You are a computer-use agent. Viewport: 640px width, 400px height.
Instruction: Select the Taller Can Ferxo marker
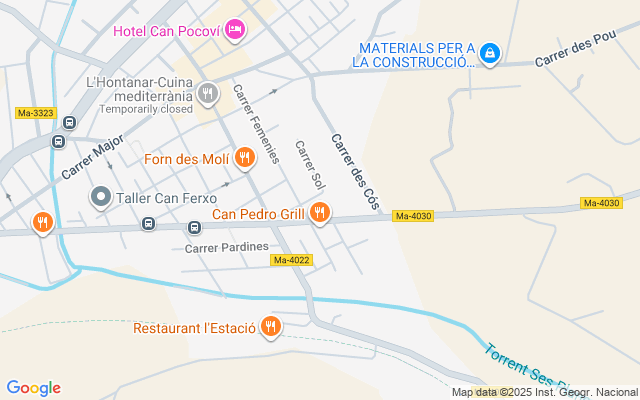pos(100,197)
